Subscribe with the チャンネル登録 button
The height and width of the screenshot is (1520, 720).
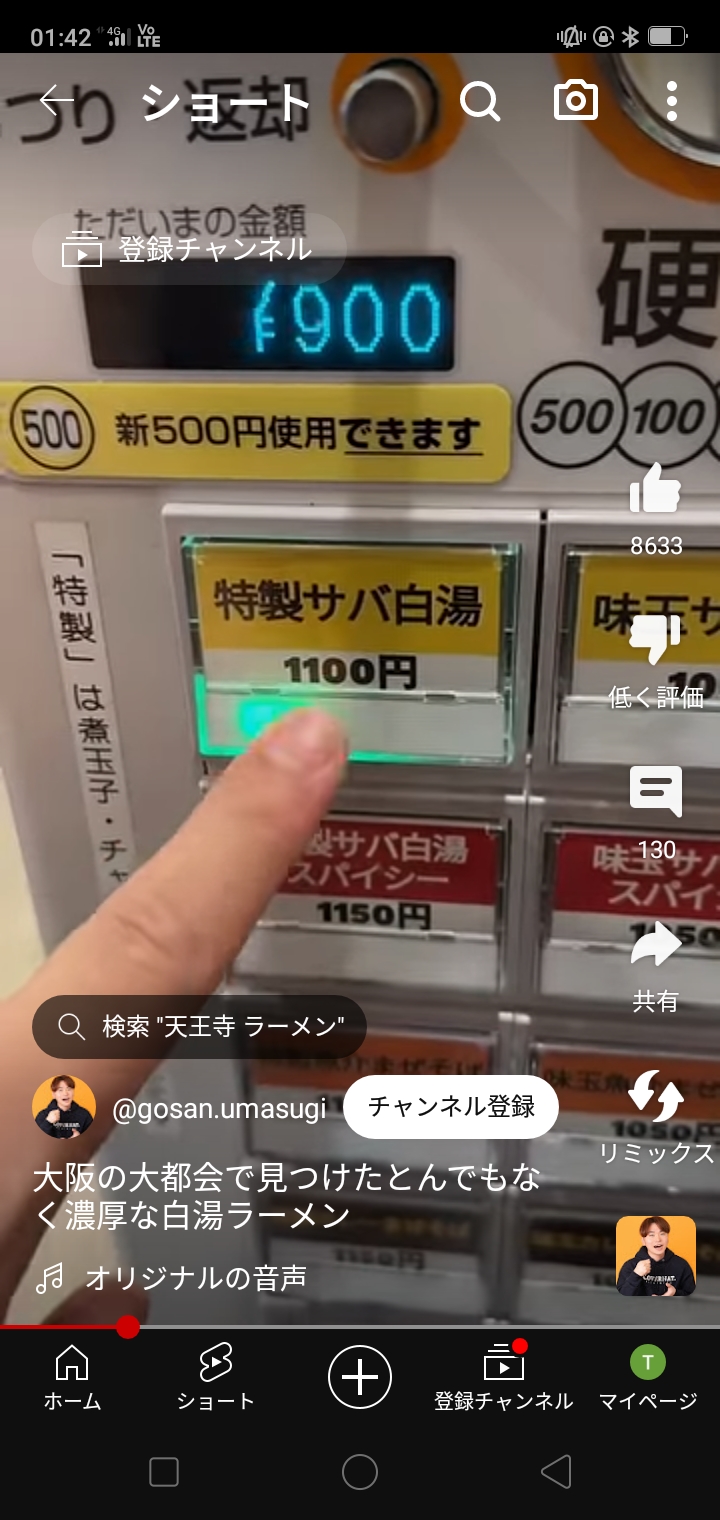[451, 1107]
